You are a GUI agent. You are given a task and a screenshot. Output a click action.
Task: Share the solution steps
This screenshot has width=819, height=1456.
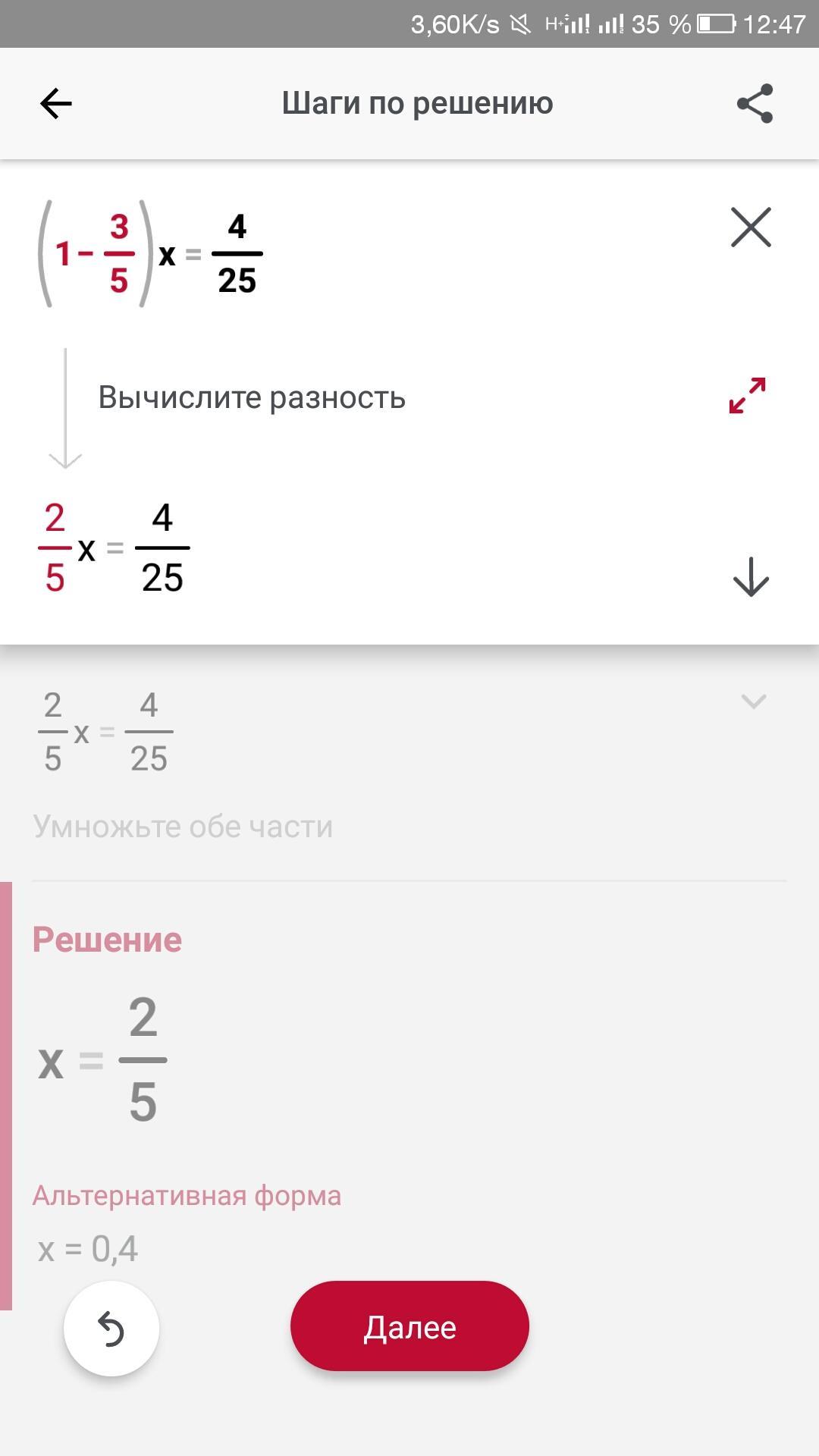pos(755,103)
